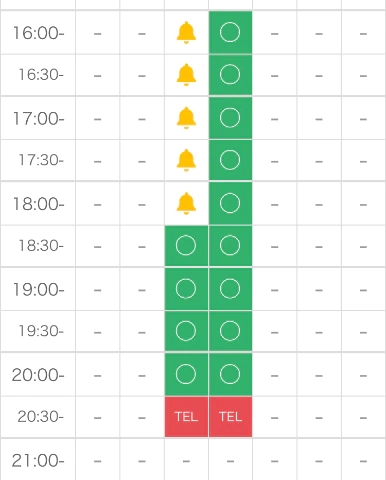The width and height of the screenshot is (386, 480).
Task: Select 19:00 circle in the all-green column
Action: coord(230,289)
